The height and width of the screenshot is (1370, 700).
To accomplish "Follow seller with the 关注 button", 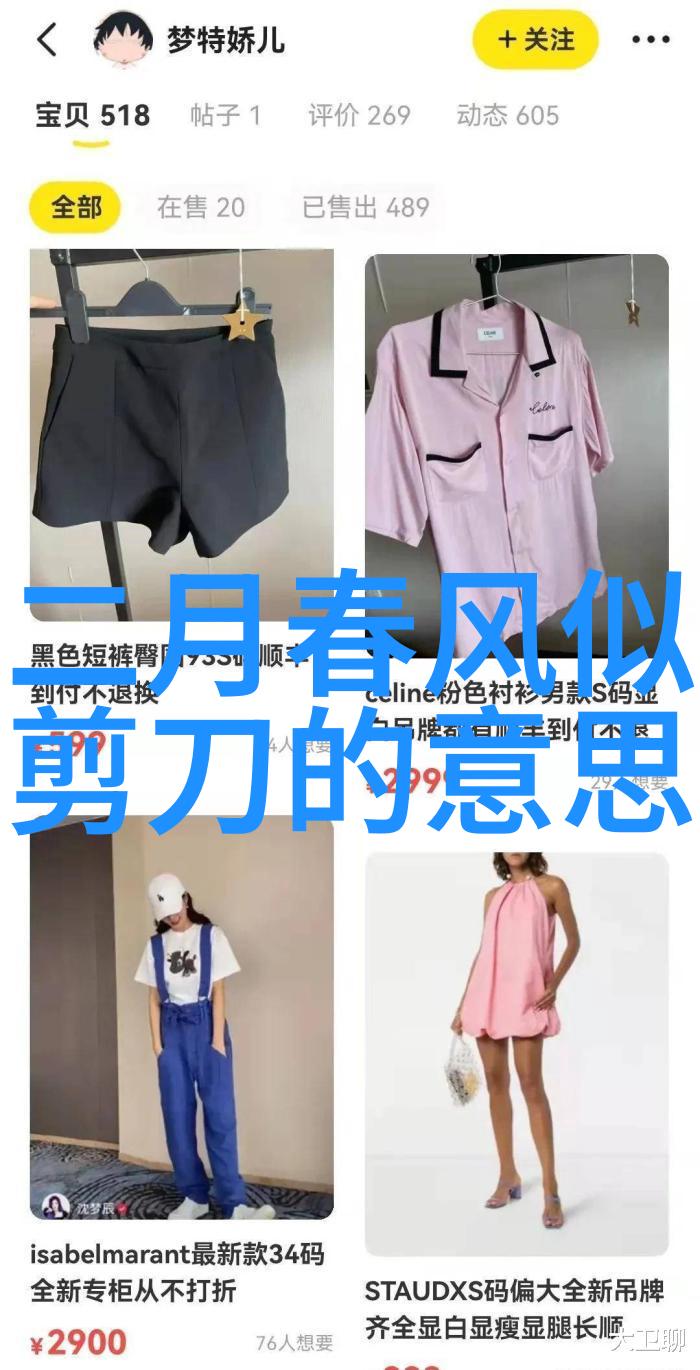I will point(535,40).
